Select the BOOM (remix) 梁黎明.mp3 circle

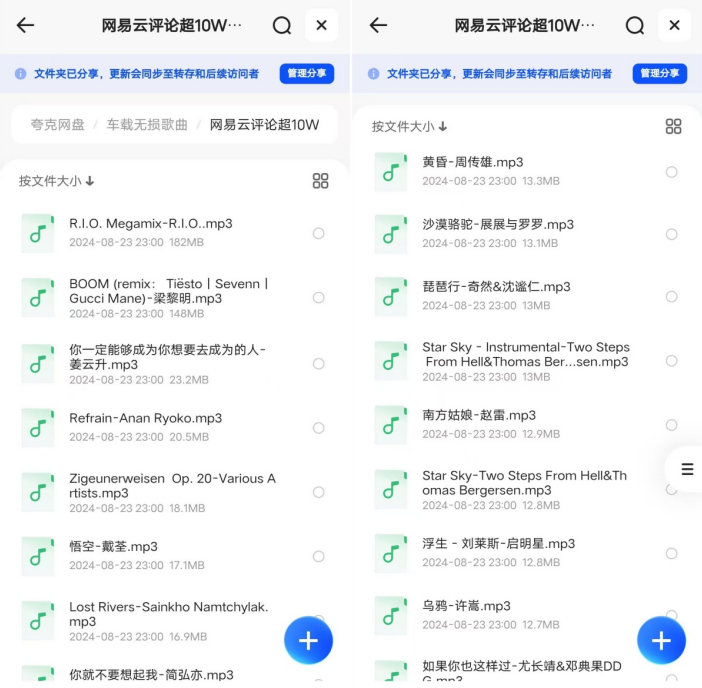pos(318,297)
